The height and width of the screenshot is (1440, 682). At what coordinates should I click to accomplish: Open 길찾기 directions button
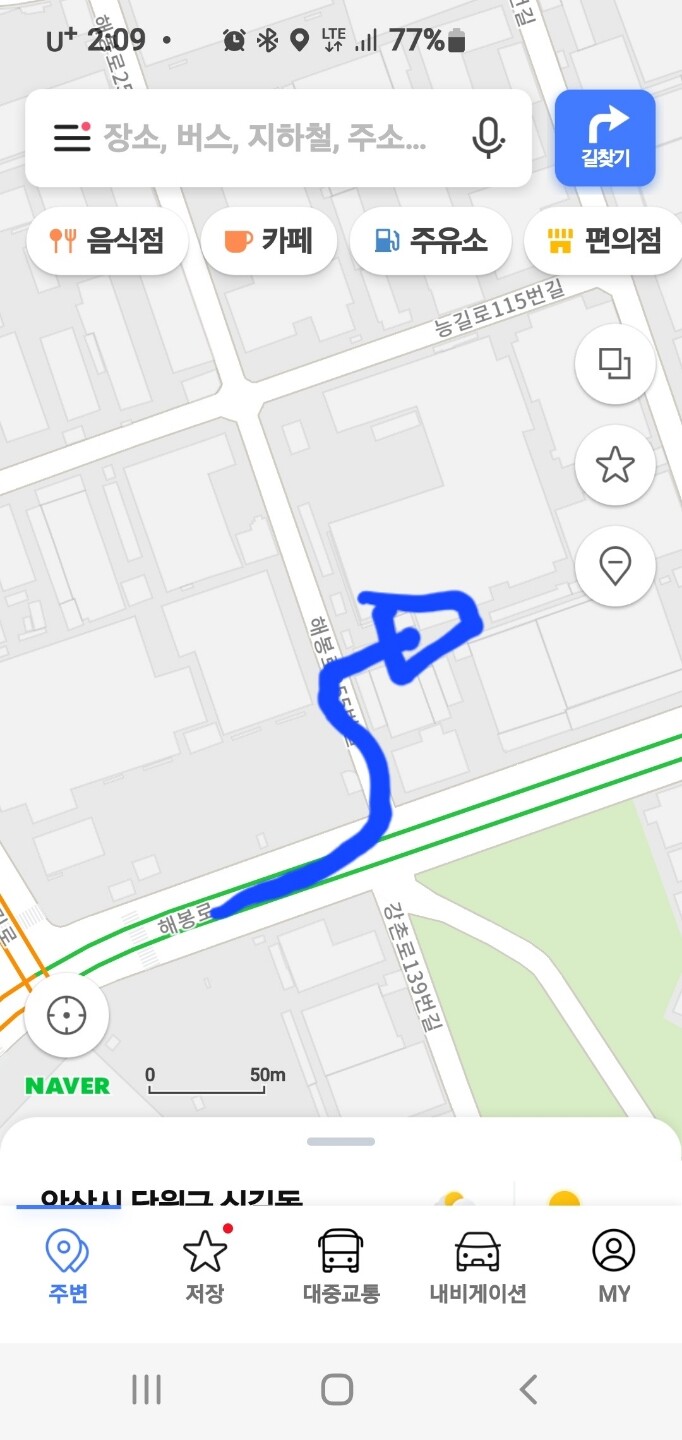click(605, 138)
